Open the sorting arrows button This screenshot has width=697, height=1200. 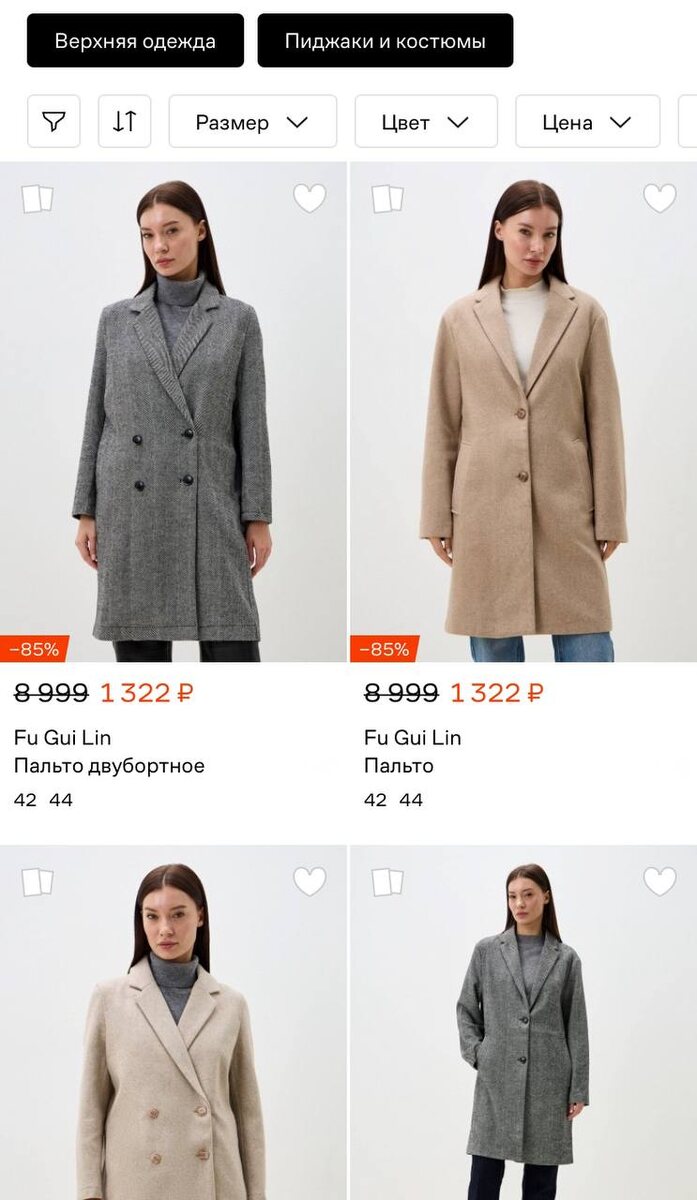(125, 122)
